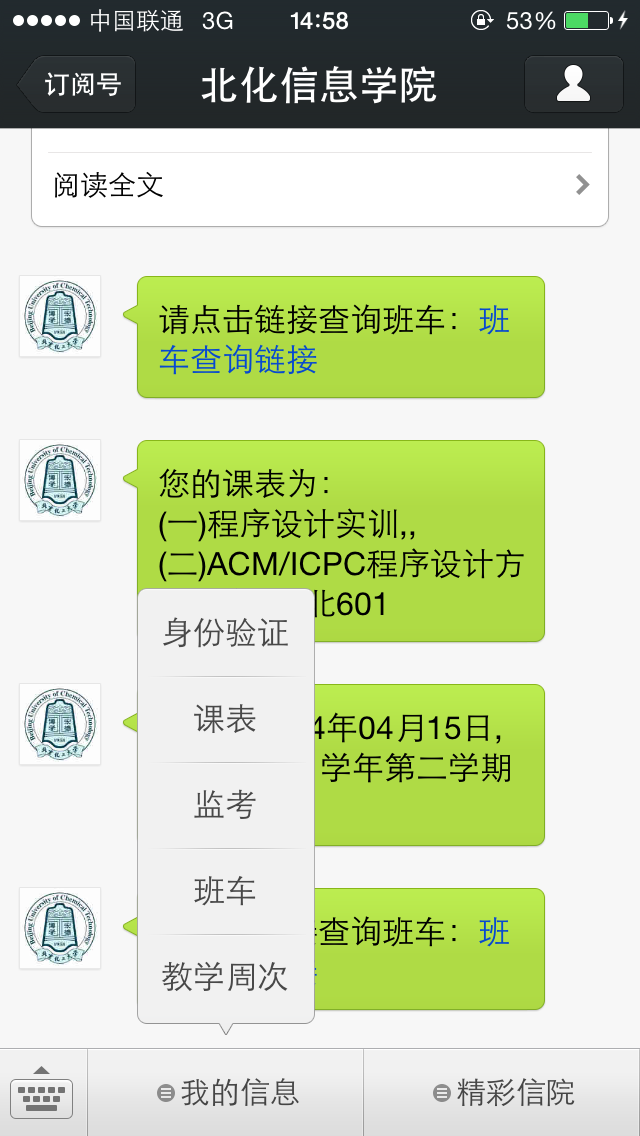The height and width of the screenshot is (1136, 640).
Task: Open 阅读全文 to read full article
Action: pos(320,185)
